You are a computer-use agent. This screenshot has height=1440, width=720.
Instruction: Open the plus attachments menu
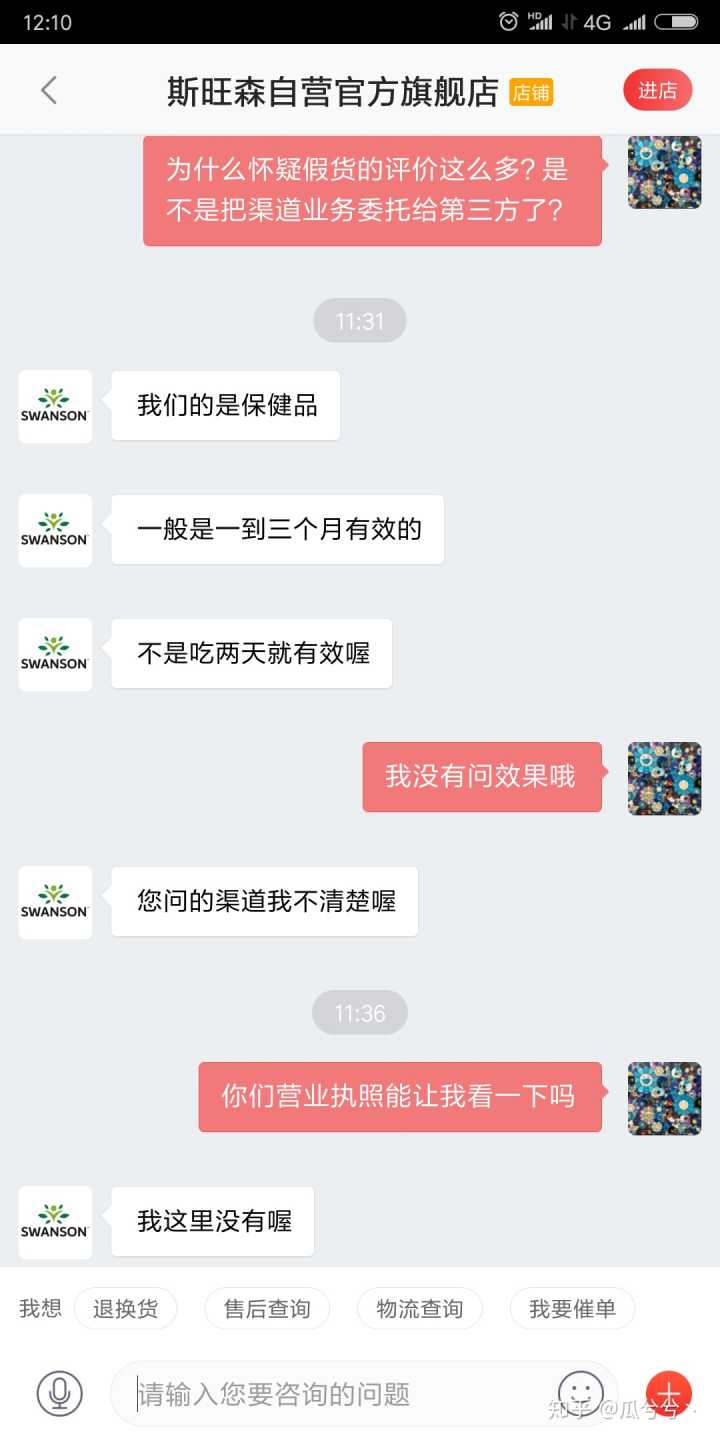(669, 1392)
